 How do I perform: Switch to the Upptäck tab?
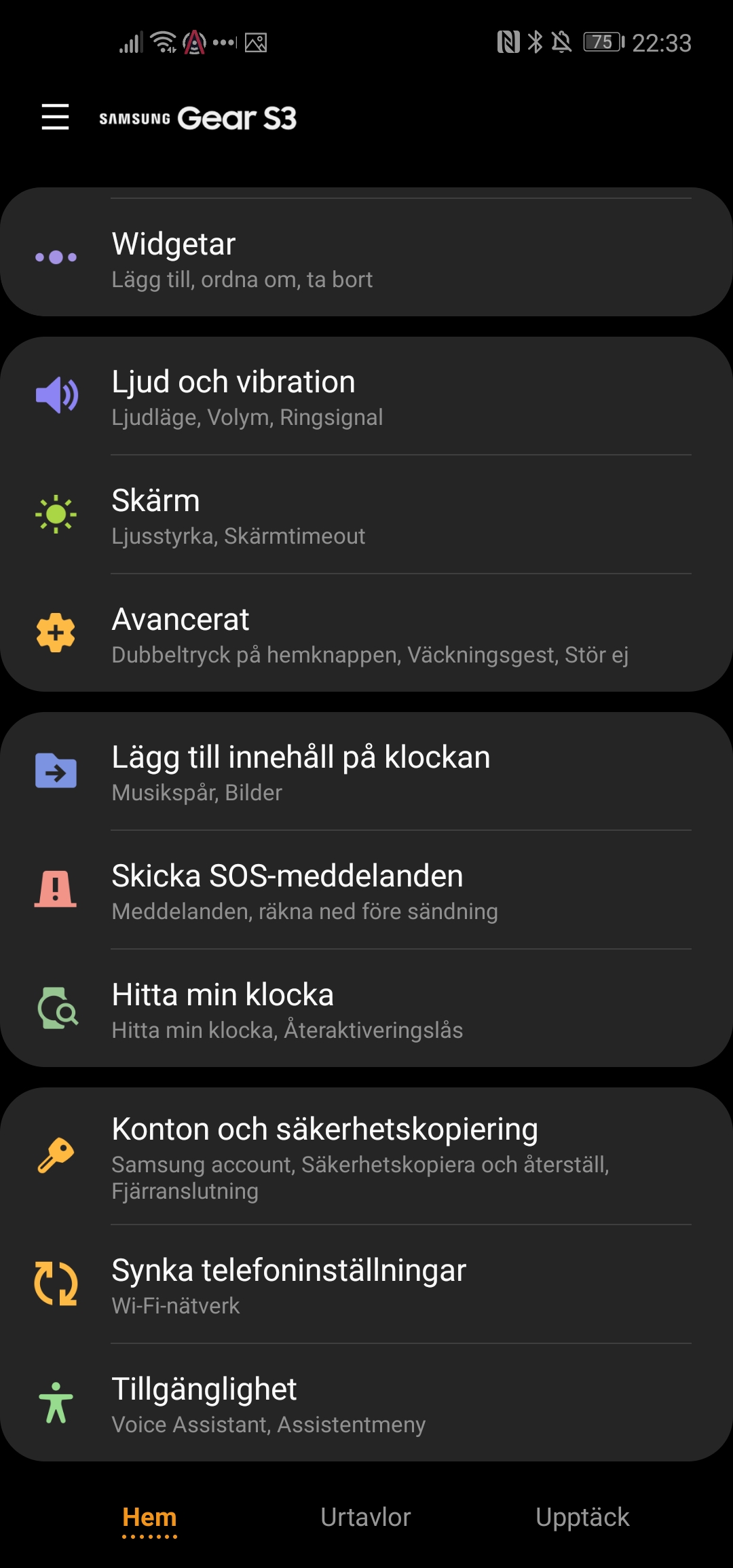click(x=582, y=1518)
